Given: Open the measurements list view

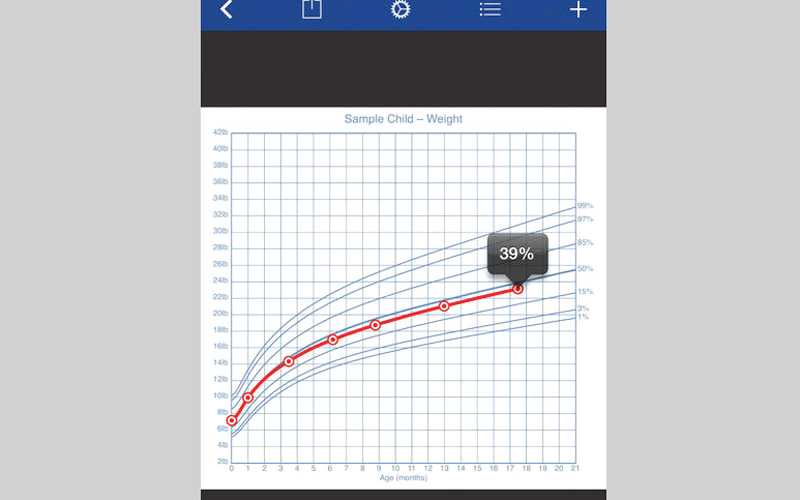Looking at the screenshot, I should [x=490, y=10].
